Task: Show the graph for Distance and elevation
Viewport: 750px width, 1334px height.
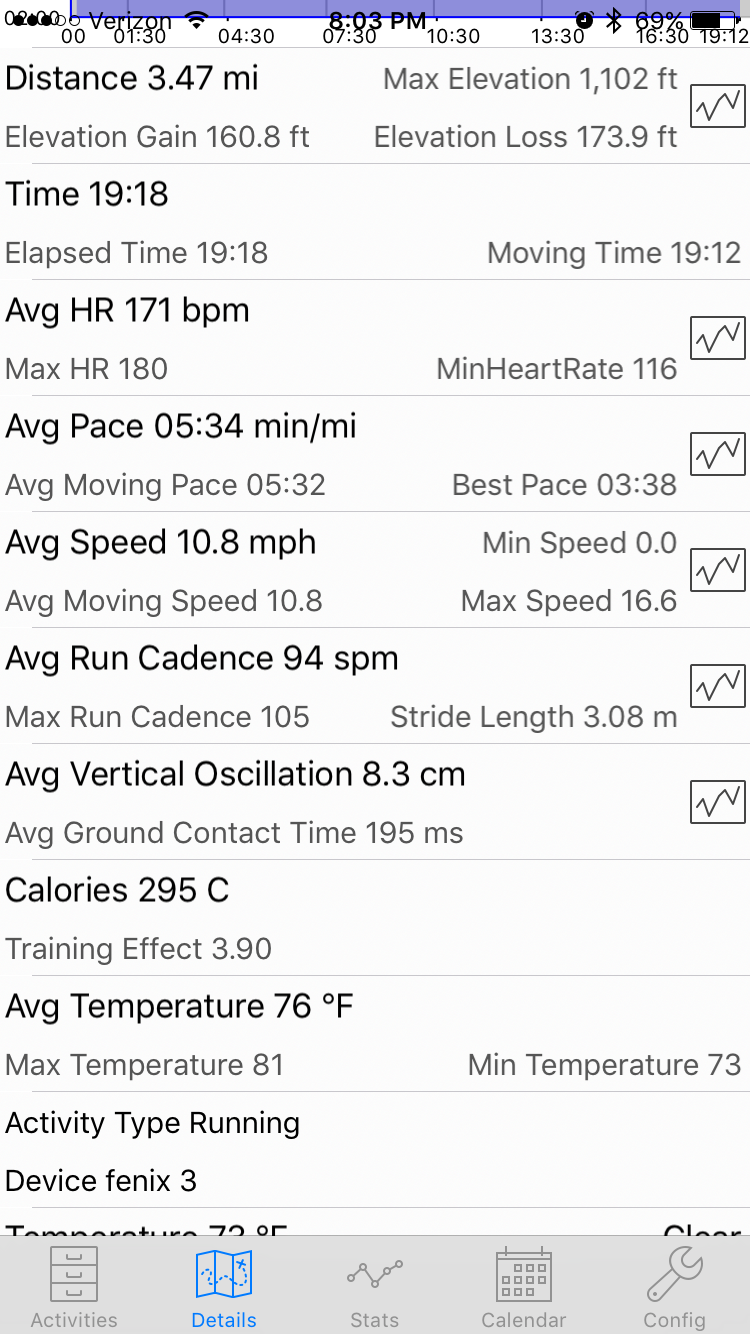Action: [x=717, y=106]
